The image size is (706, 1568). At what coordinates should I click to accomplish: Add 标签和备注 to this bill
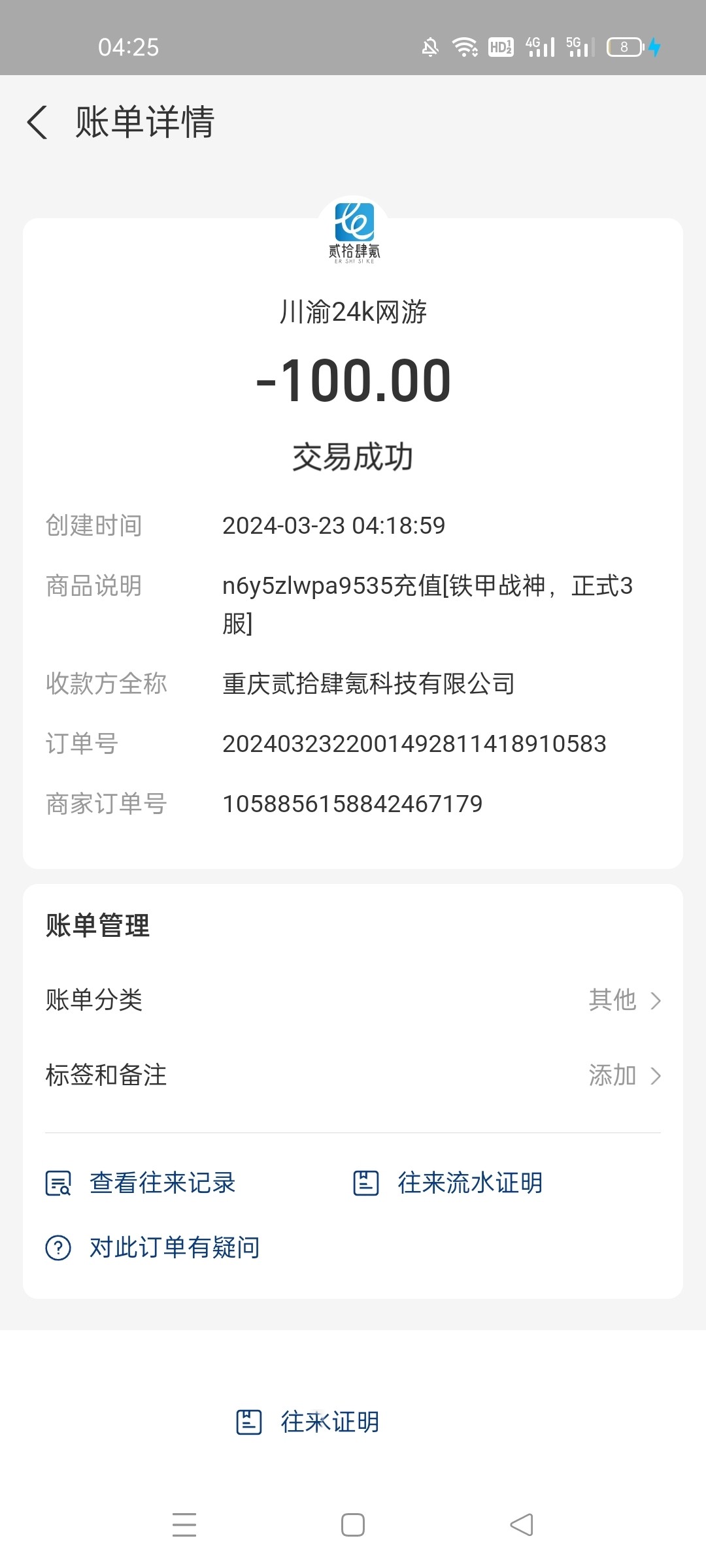coord(353,1075)
